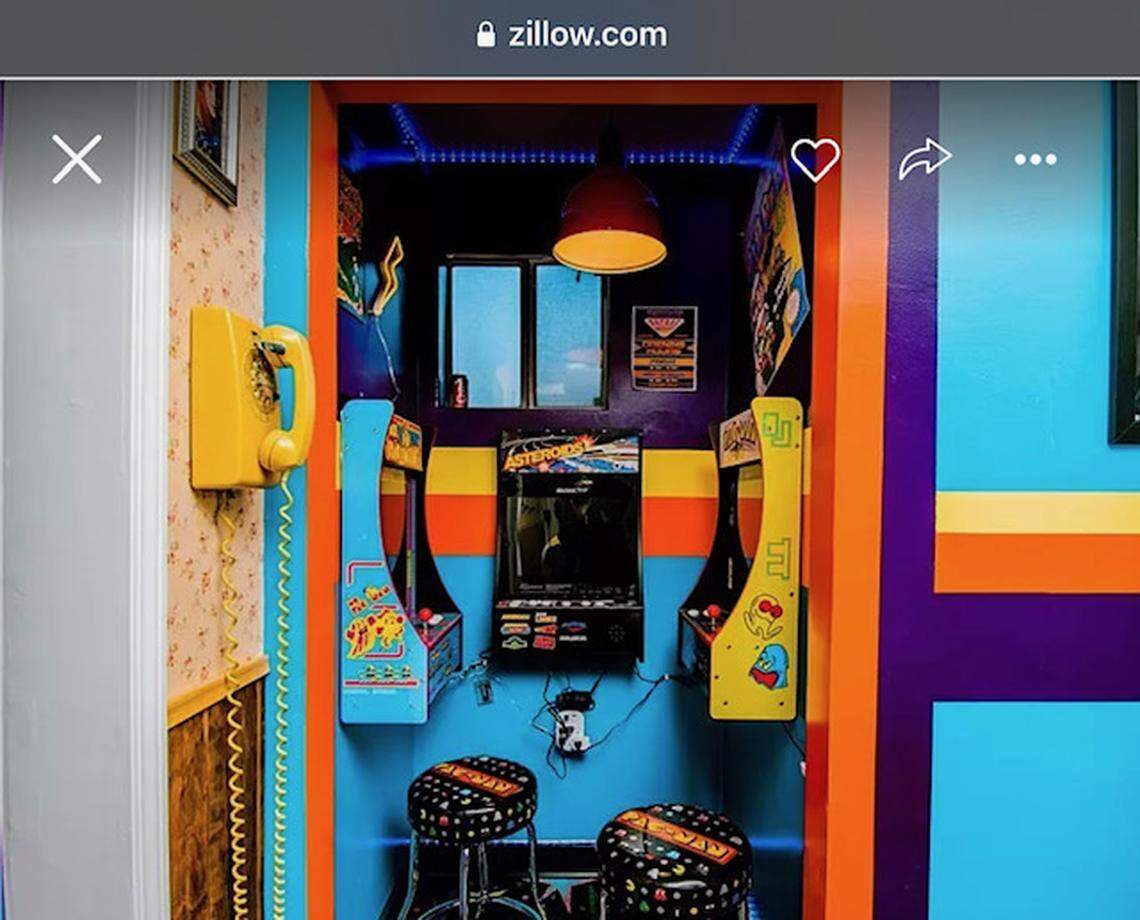Screen dimensions: 1140x920
Task: Save this home with the heart icon
Action: click(x=814, y=159)
